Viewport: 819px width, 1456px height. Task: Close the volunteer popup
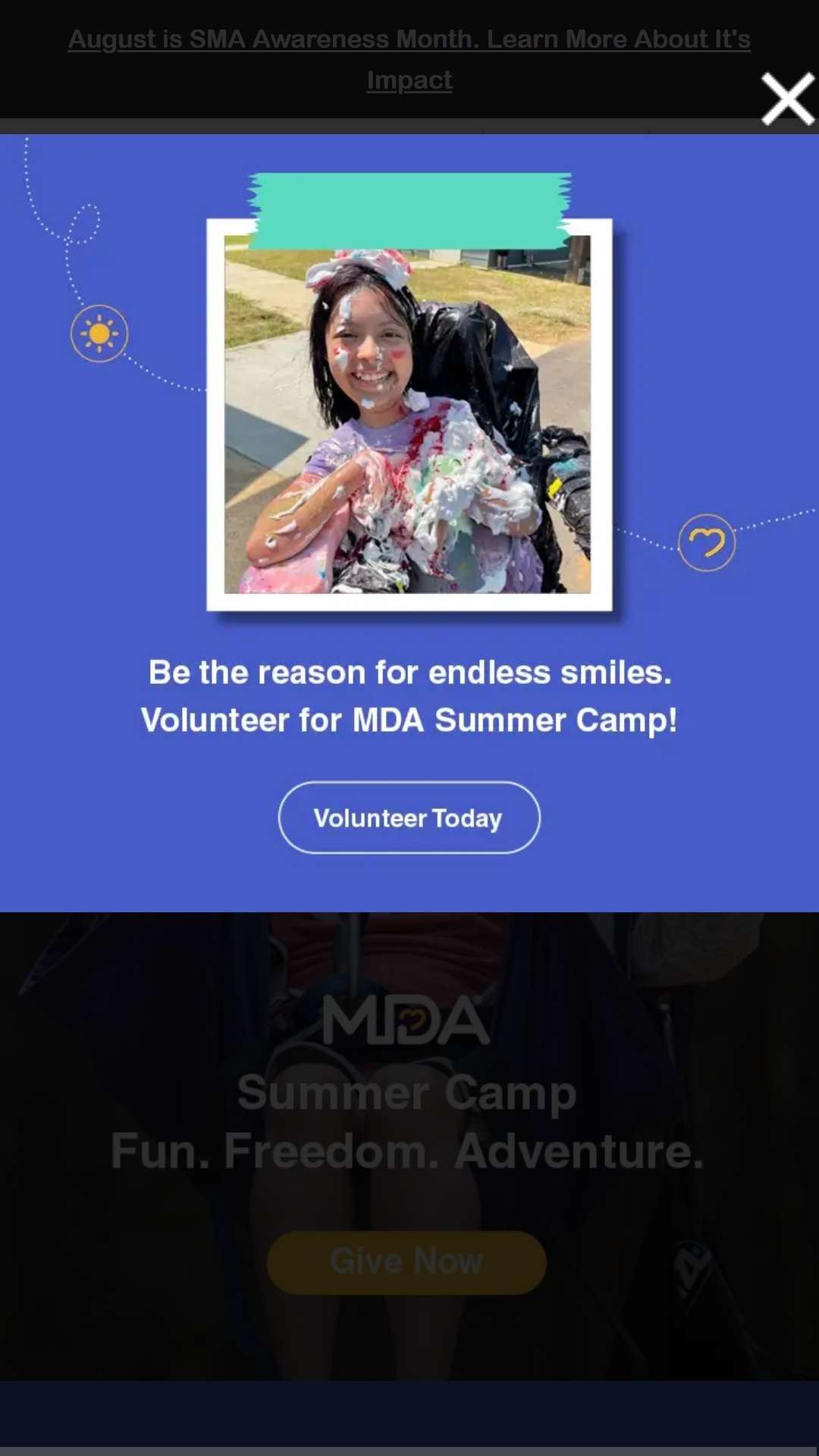[787, 99]
